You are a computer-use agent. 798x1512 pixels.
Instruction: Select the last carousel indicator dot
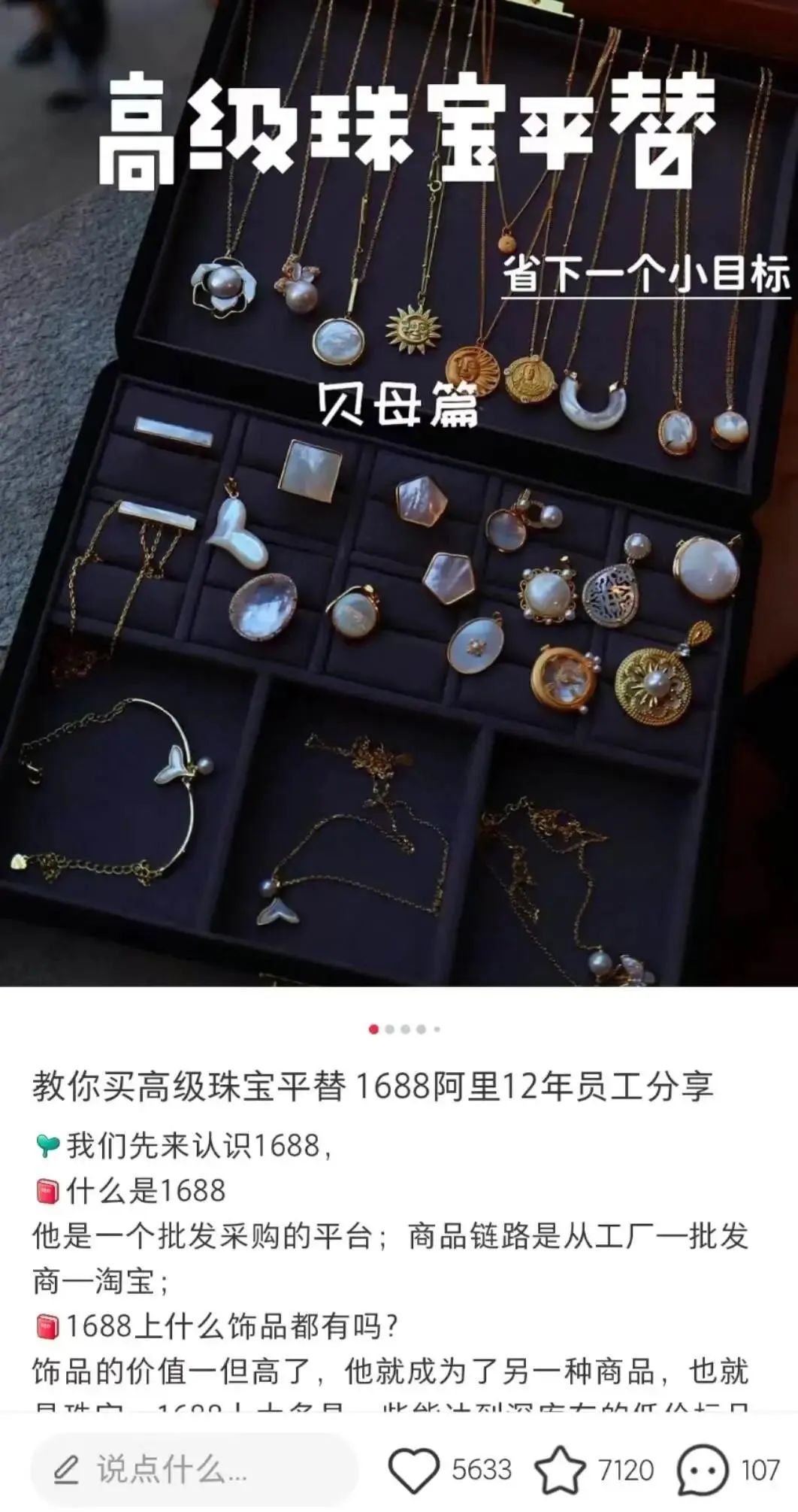[x=437, y=1029]
